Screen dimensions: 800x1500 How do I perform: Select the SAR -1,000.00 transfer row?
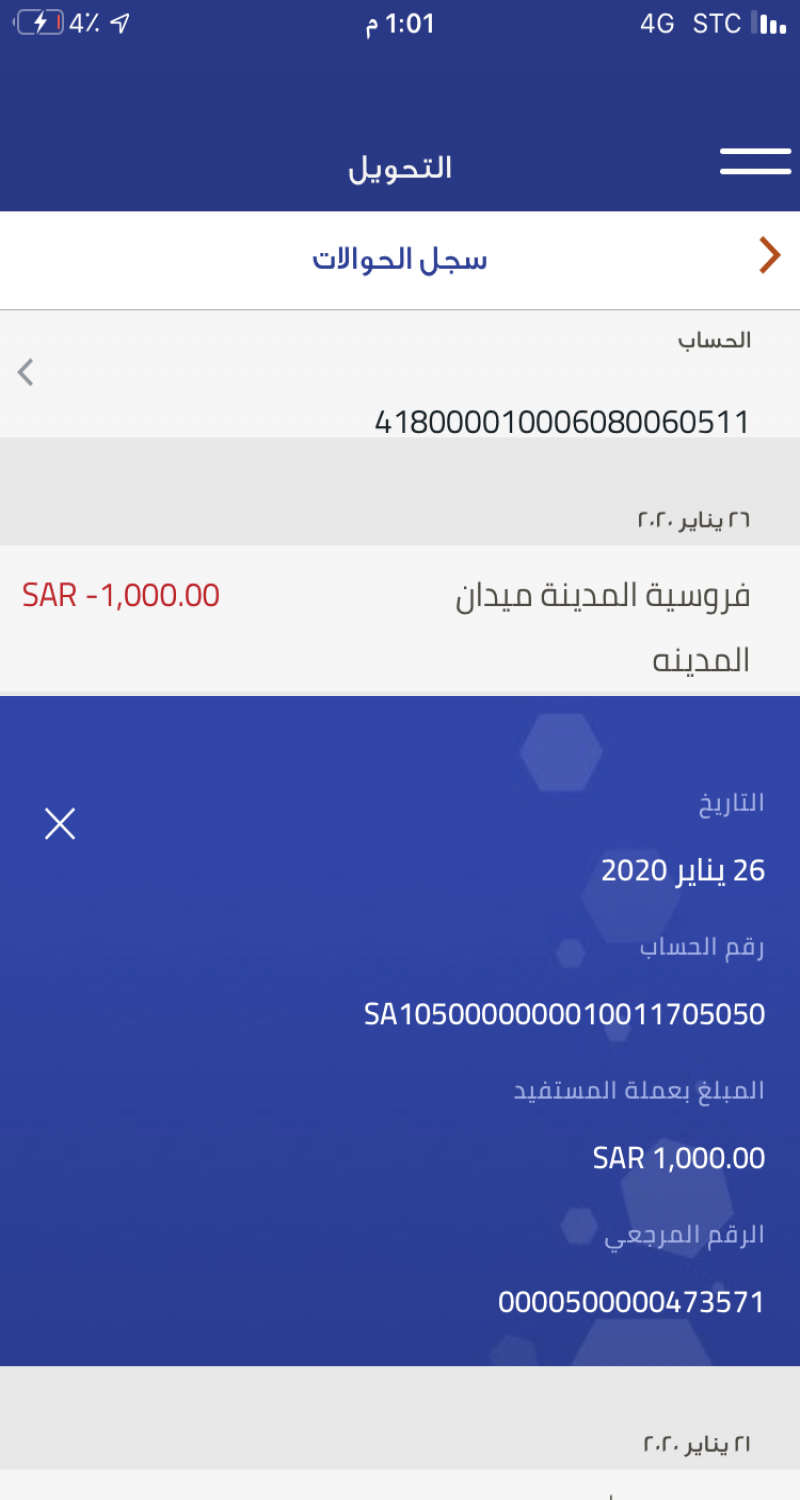400,620
